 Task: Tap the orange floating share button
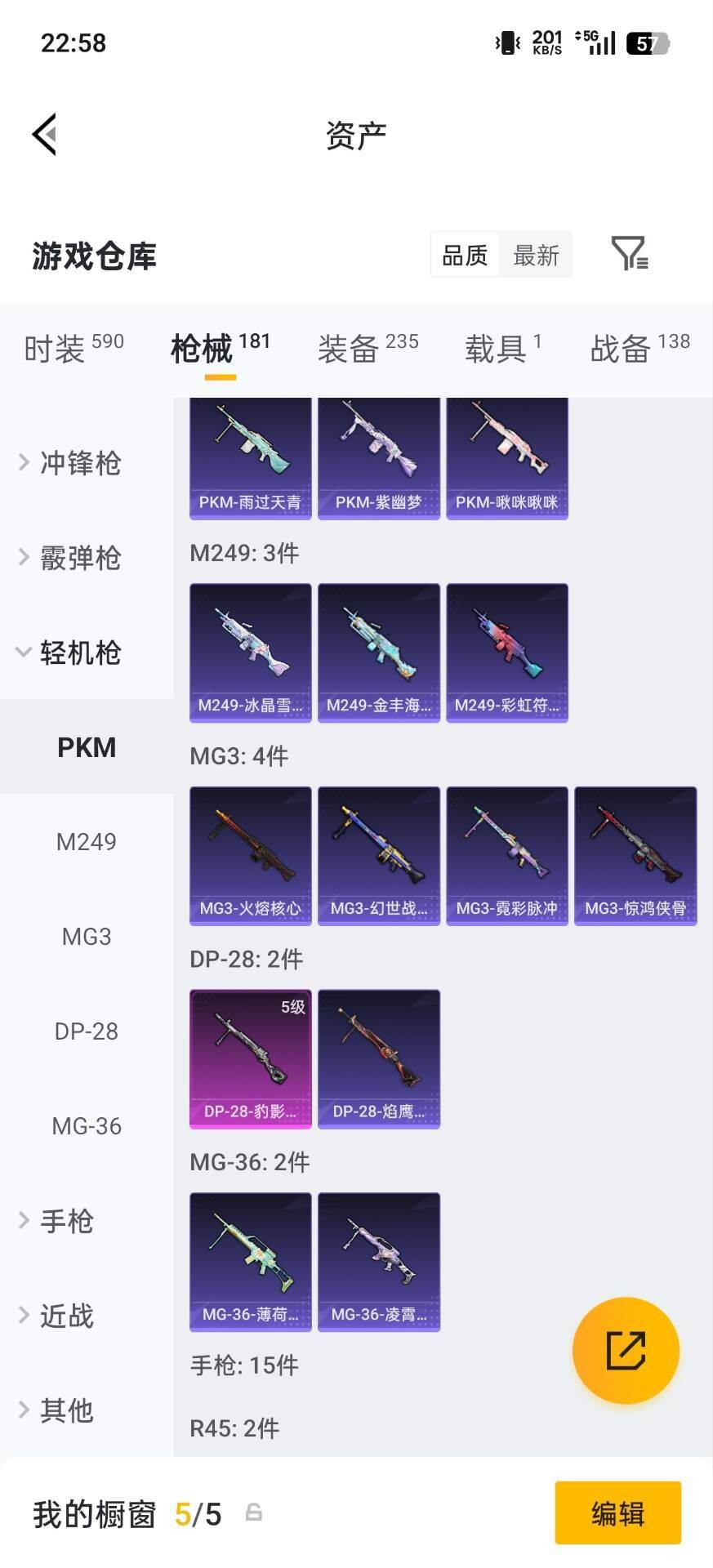click(x=626, y=1350)
